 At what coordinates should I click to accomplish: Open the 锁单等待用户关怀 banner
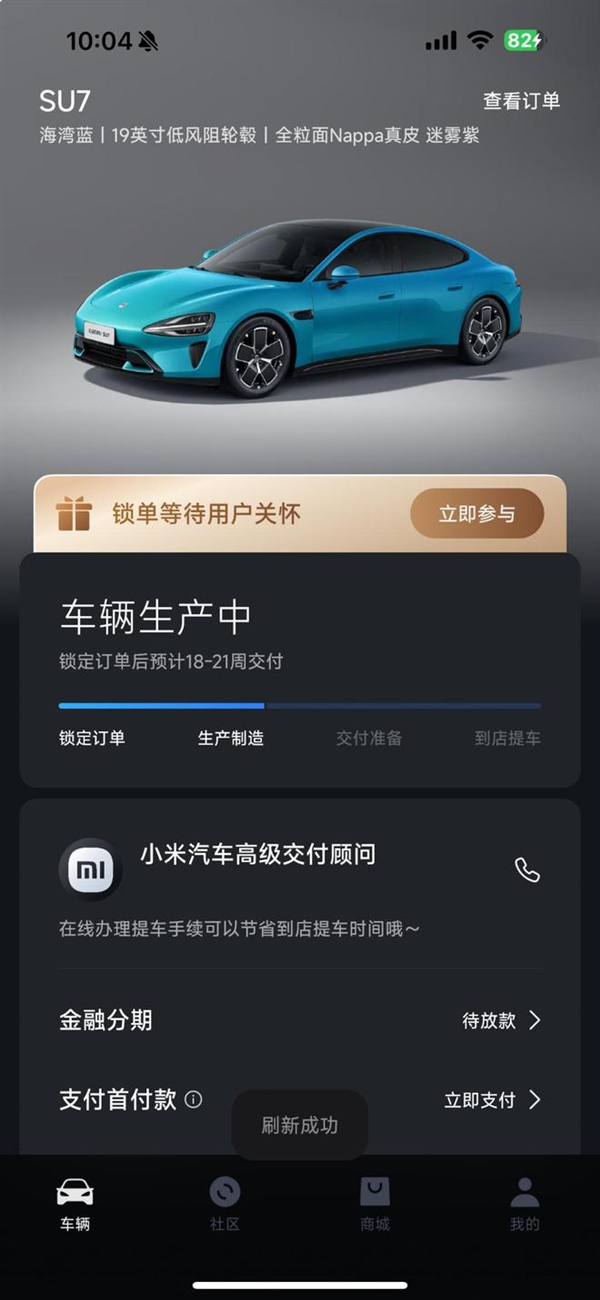pyautogui.click(x=205, y=514)
